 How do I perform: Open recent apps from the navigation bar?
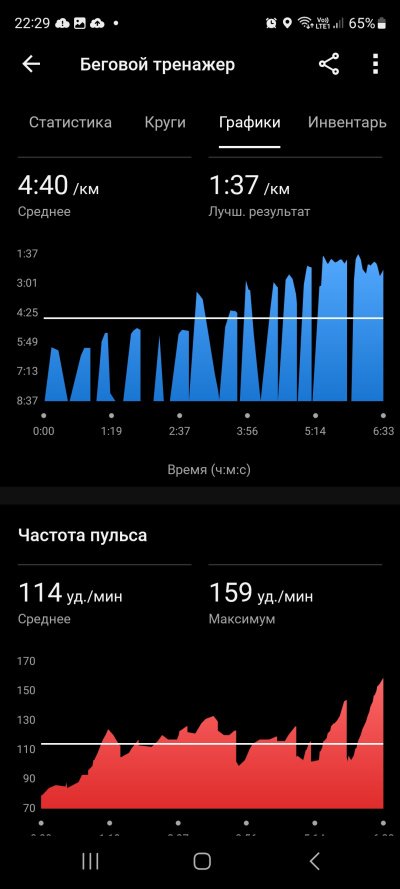91,861
